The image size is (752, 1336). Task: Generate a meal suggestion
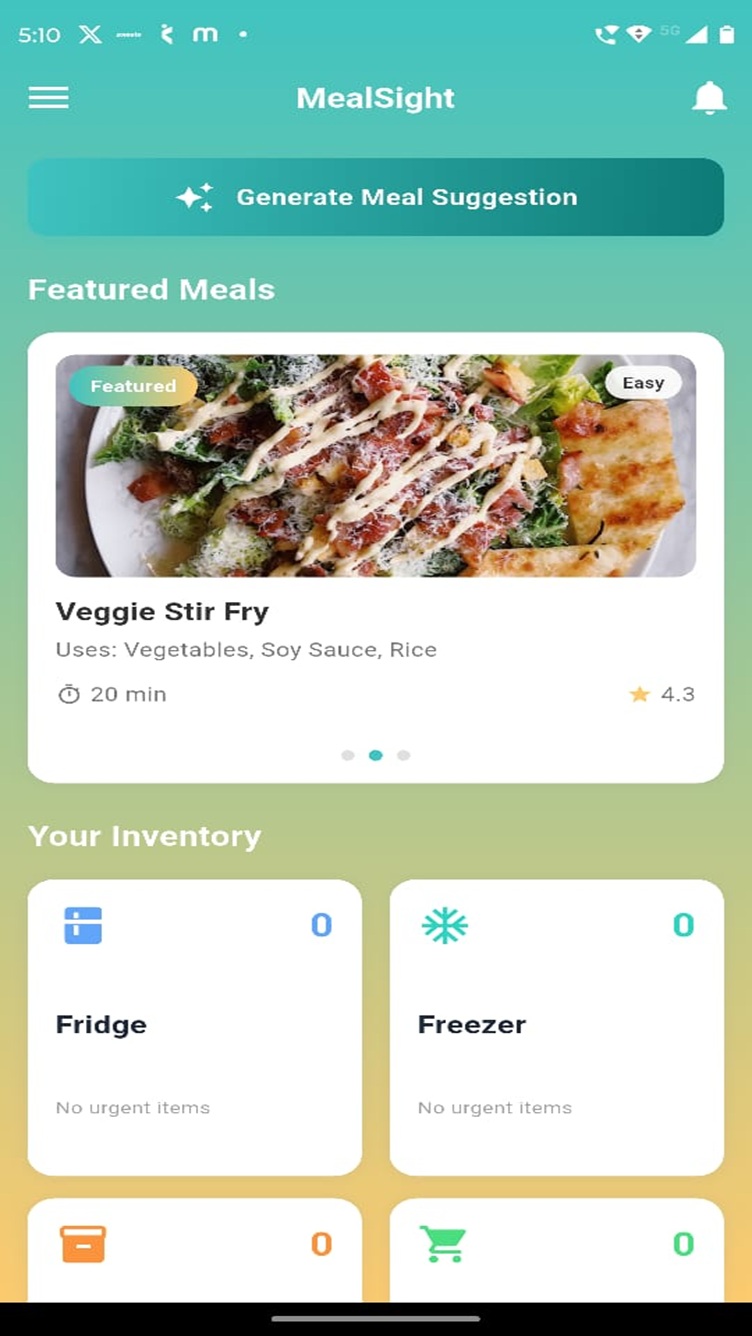376,197
